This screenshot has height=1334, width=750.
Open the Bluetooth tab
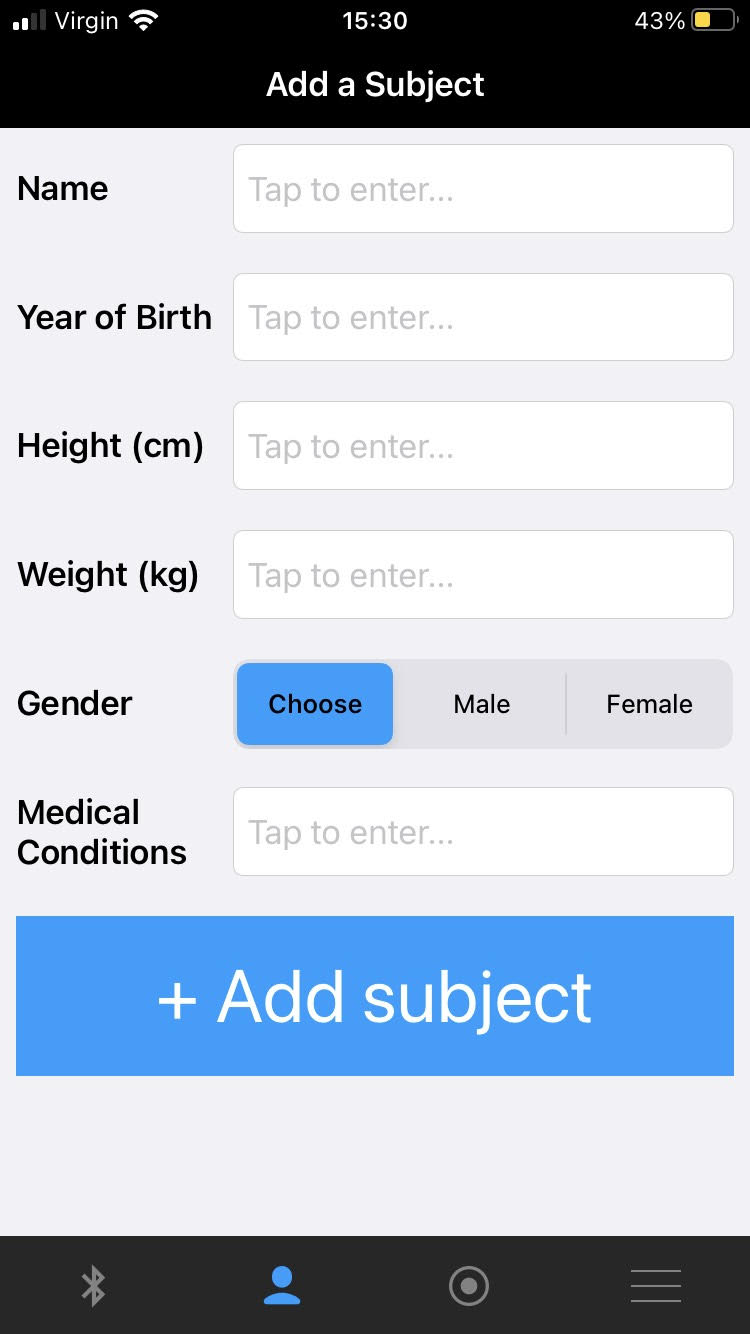coord(94,1285)
